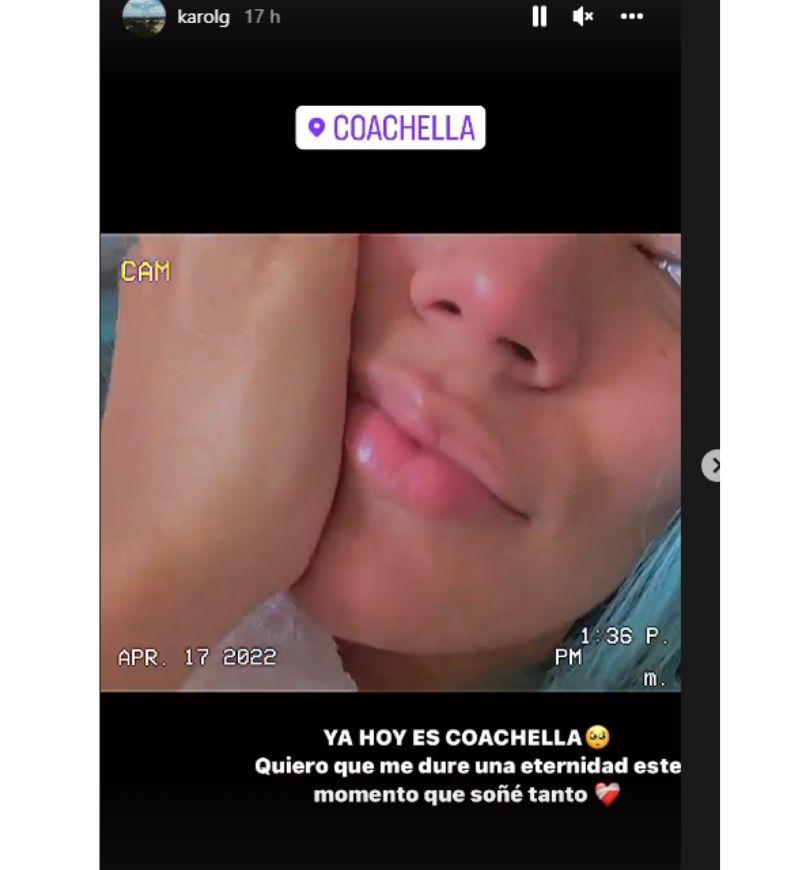Screen dimensions: 800x870
Task: Unmute the story audio
Action: click(583, 16)
